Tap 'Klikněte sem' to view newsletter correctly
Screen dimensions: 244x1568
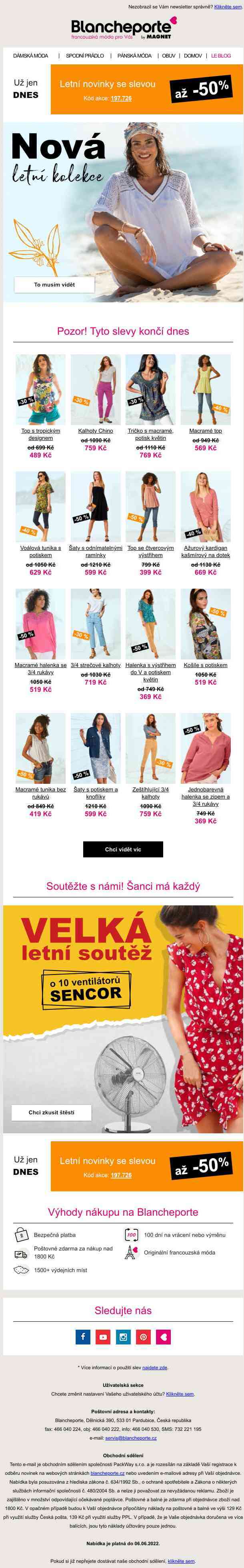click(228, 7)
